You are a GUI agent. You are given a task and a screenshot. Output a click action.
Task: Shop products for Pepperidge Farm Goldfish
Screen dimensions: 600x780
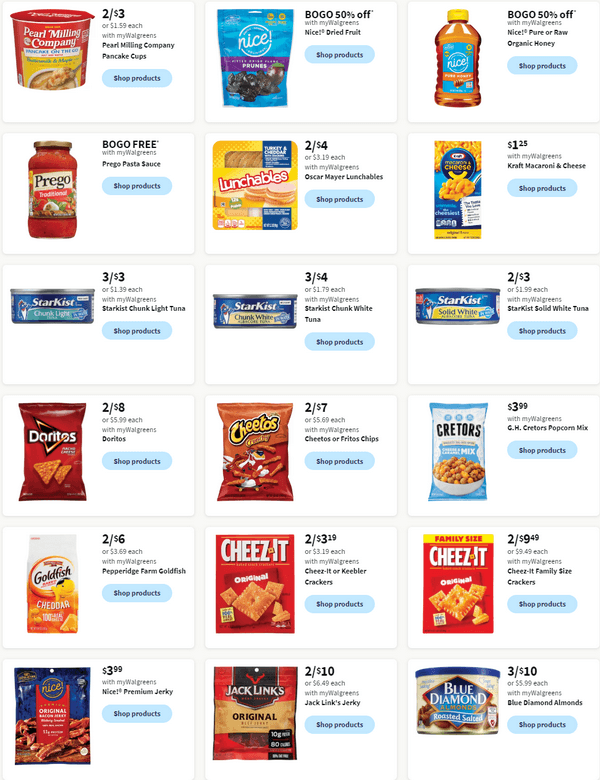(x=136, y=593)
